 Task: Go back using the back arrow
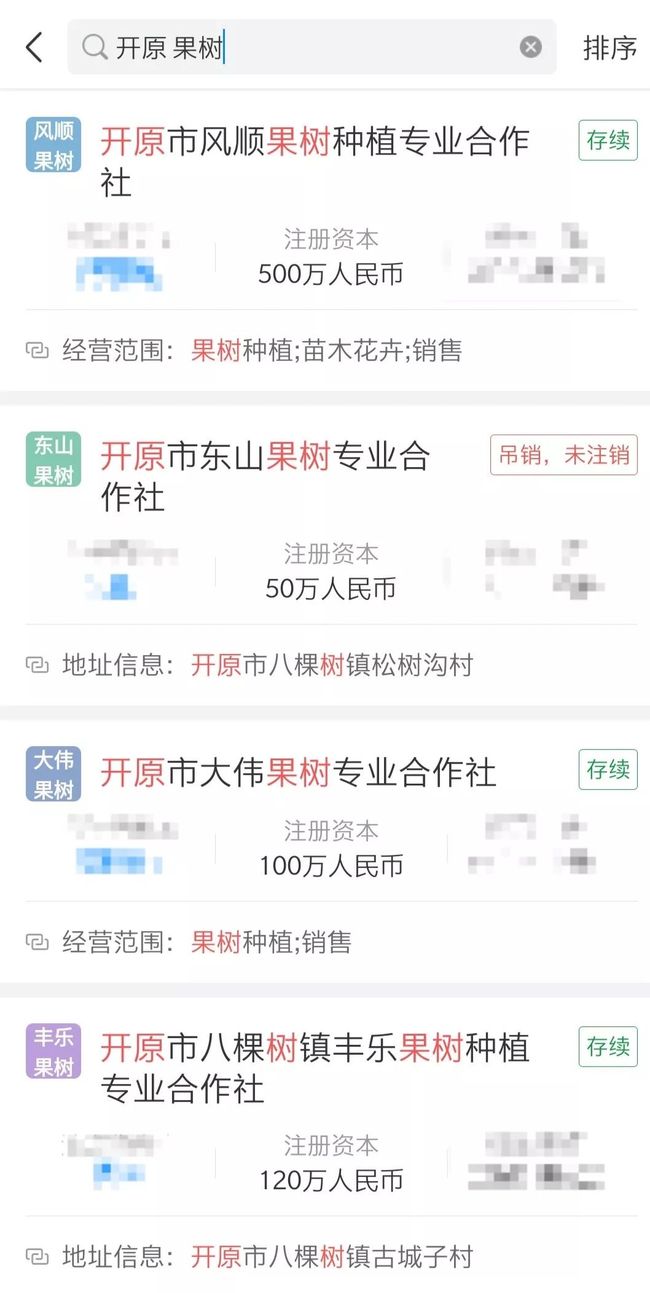click(x=34, y=47)
